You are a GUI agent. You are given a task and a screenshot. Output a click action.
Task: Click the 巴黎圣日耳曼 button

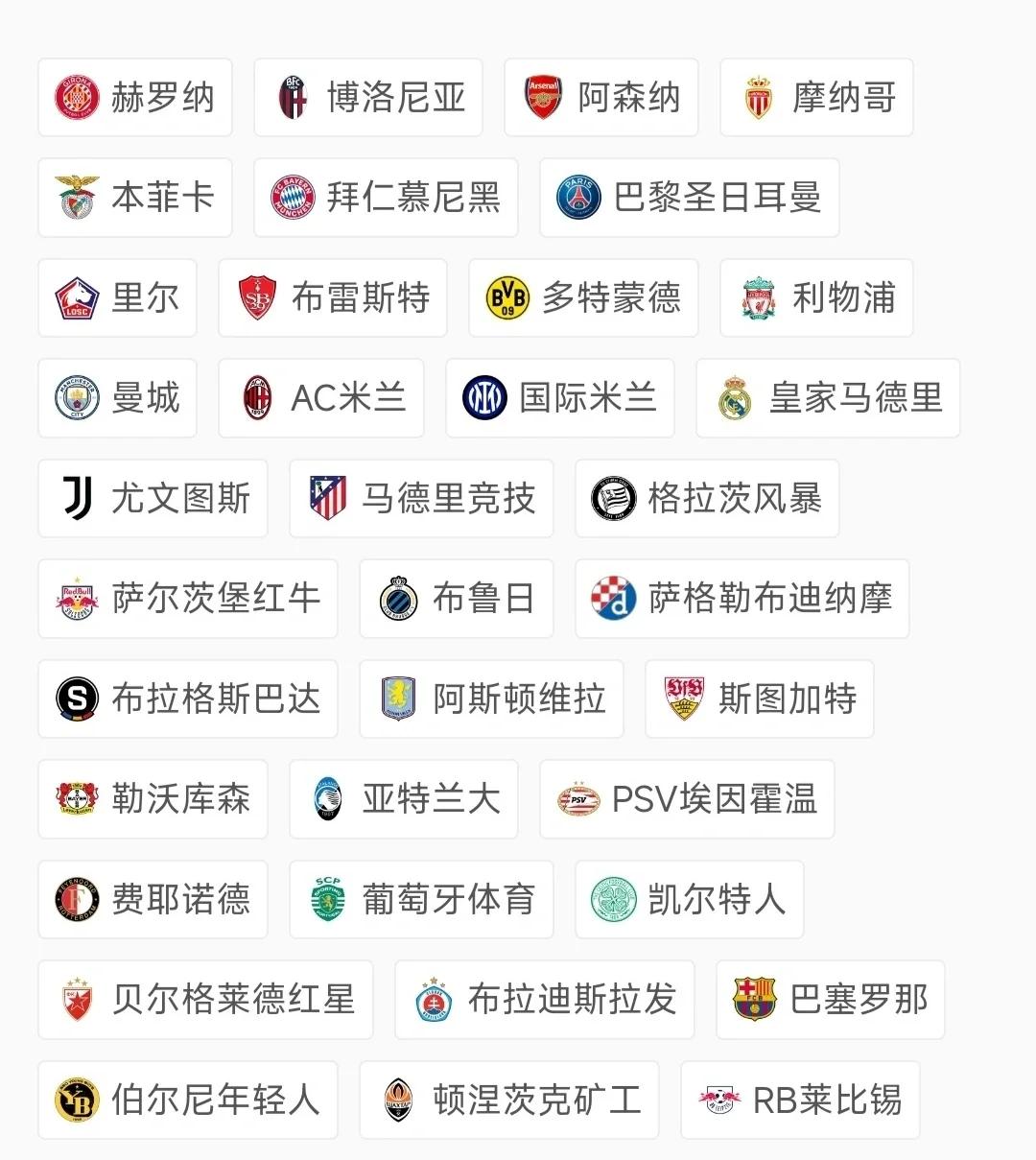(x=689, y=198)
